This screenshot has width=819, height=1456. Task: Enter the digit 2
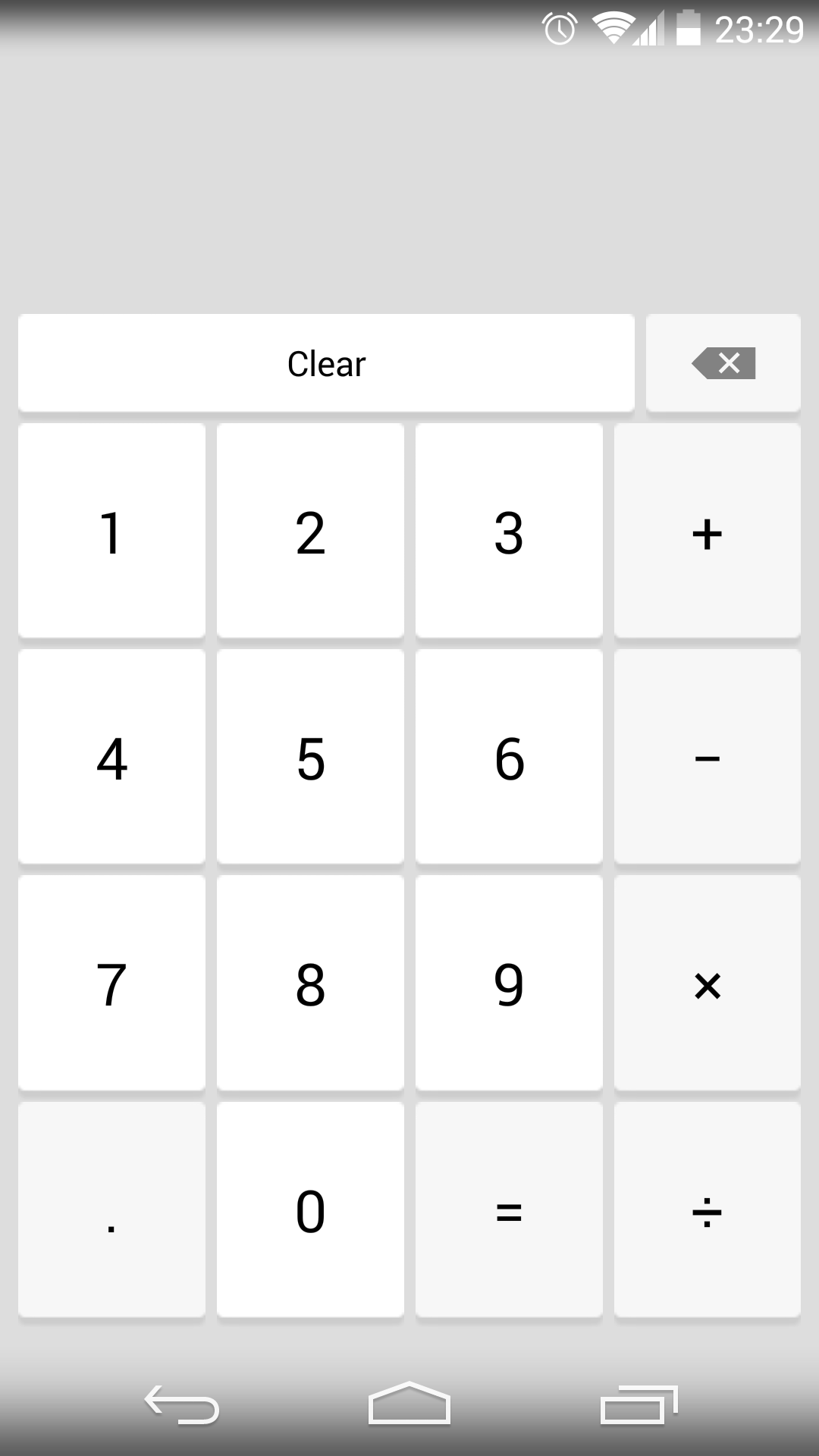(310, 531)
